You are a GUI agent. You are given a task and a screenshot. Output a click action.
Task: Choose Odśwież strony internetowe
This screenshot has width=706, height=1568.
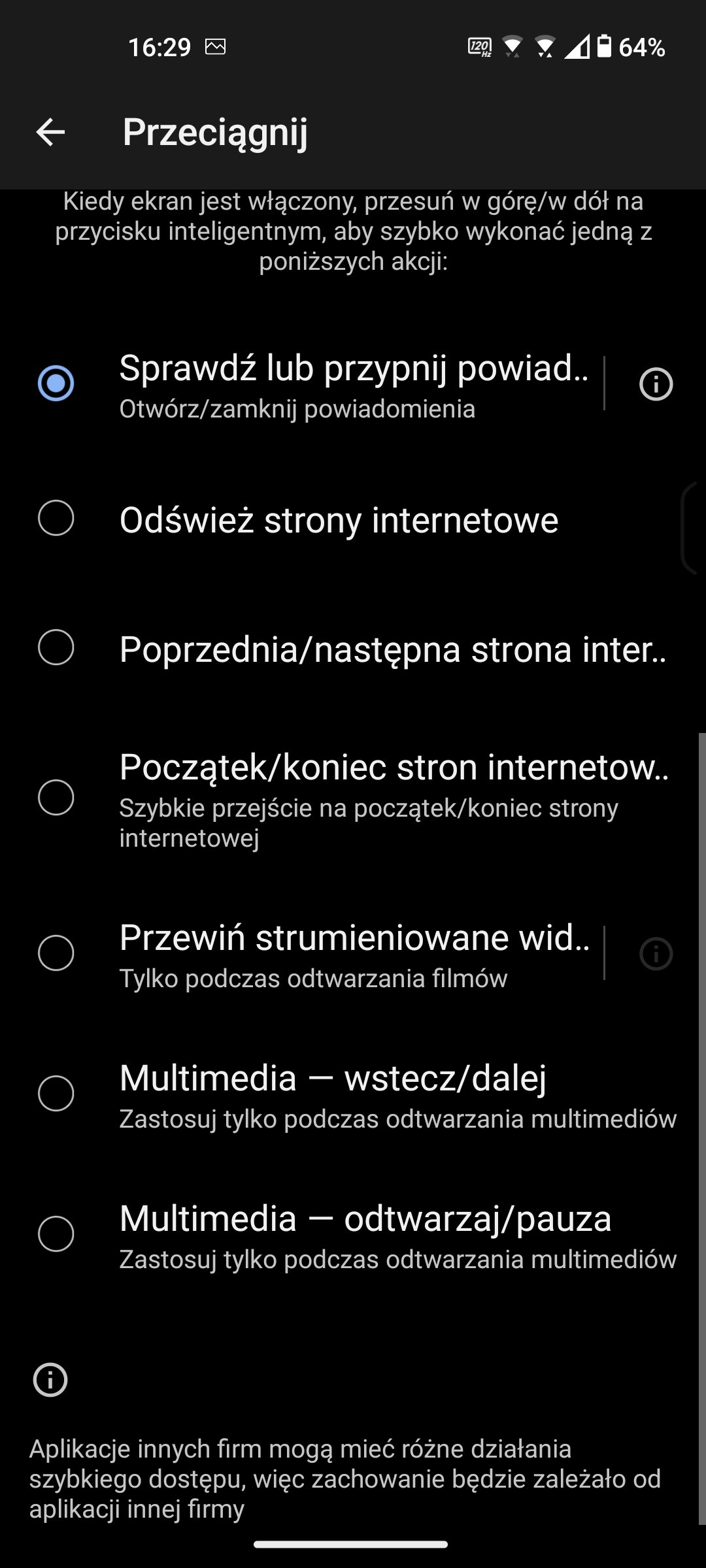point(353,519)
